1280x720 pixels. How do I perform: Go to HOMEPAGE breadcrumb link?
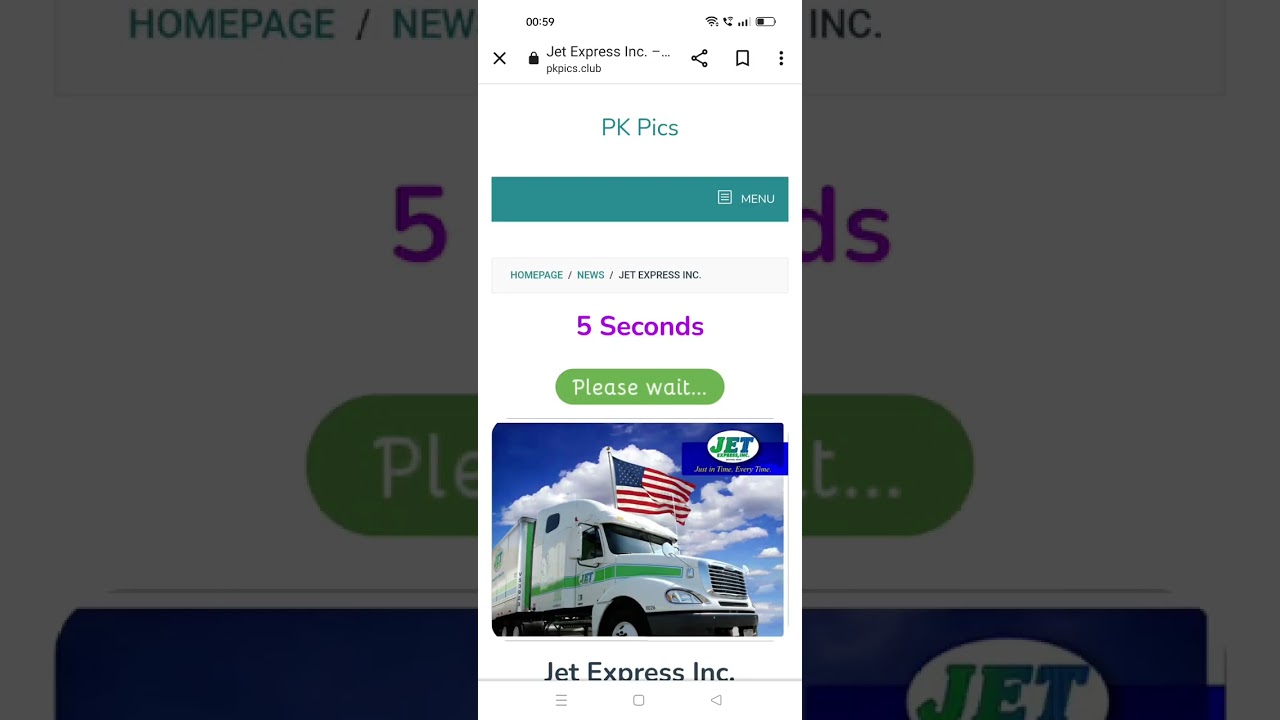click(536, 275)
